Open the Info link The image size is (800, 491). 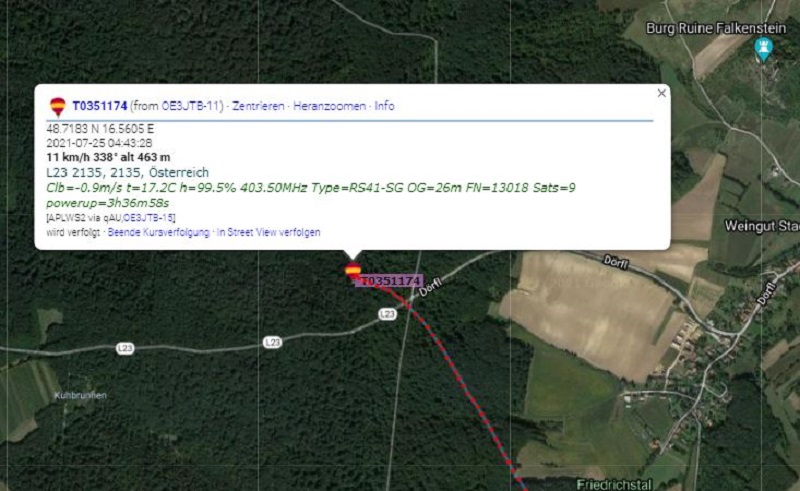(384, 106)
